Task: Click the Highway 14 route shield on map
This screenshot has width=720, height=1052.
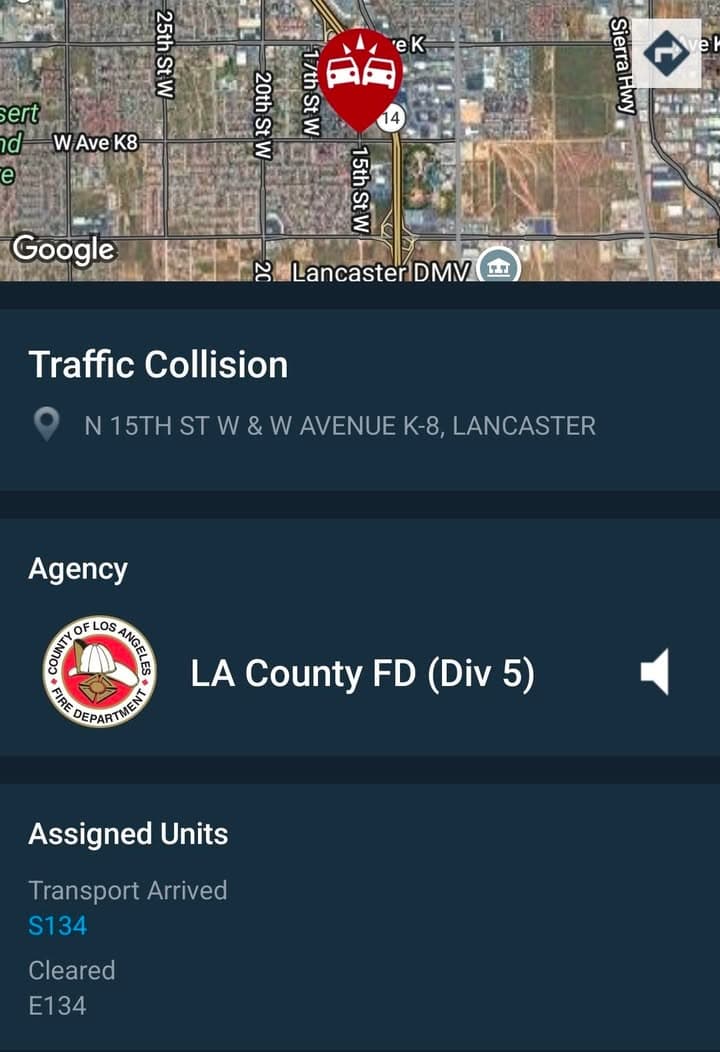Action: (x=393, y=116)
